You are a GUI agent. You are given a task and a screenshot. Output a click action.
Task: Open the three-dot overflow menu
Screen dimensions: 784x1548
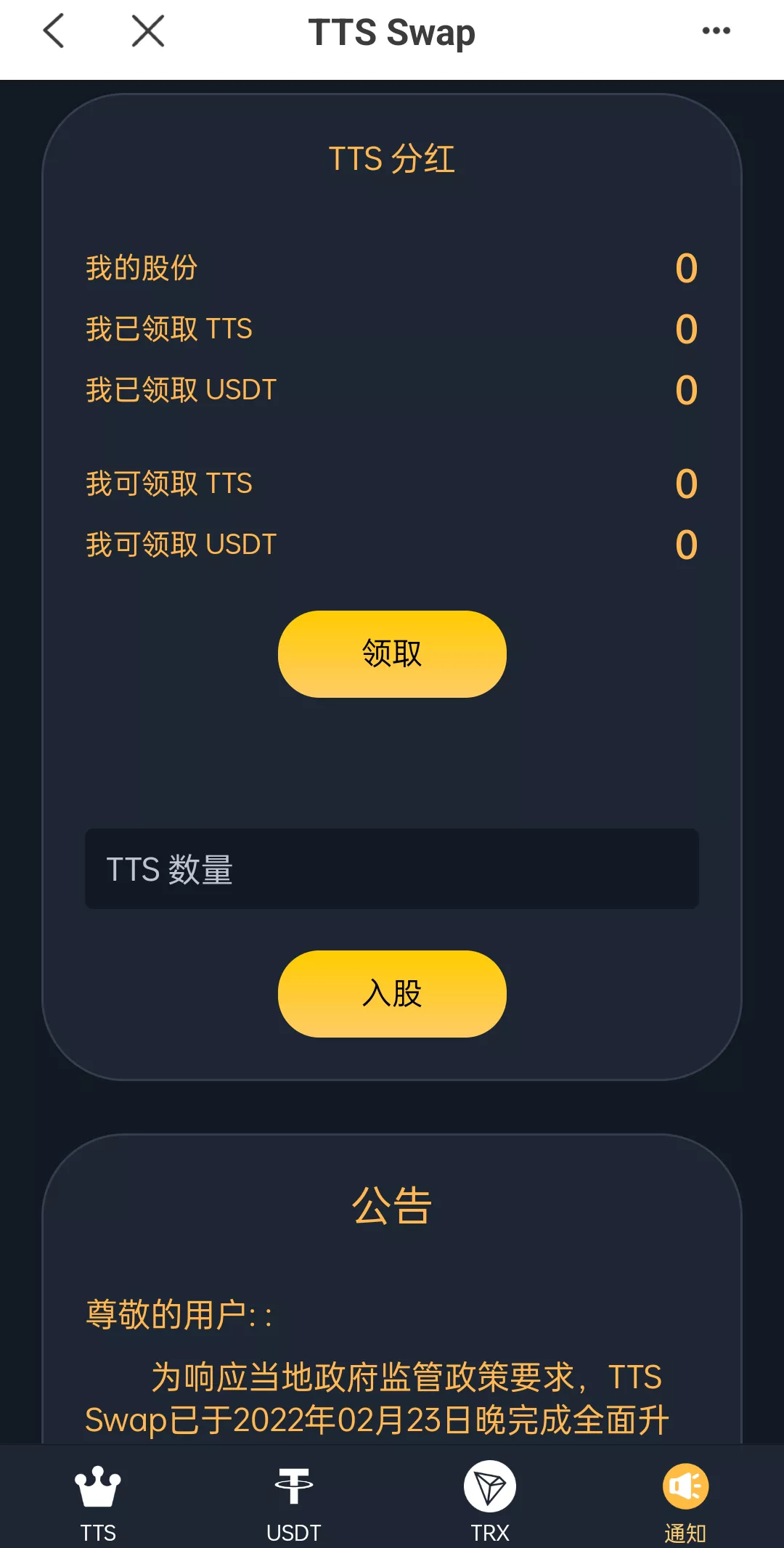point(716,32)
